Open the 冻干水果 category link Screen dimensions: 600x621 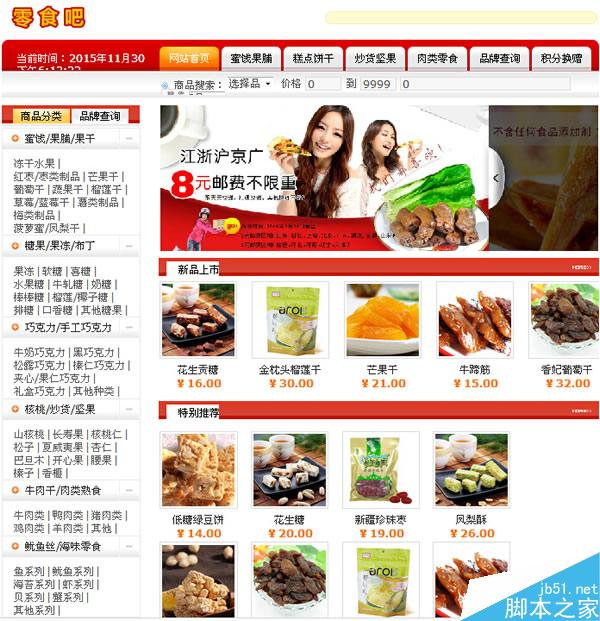tap(34, 163)
